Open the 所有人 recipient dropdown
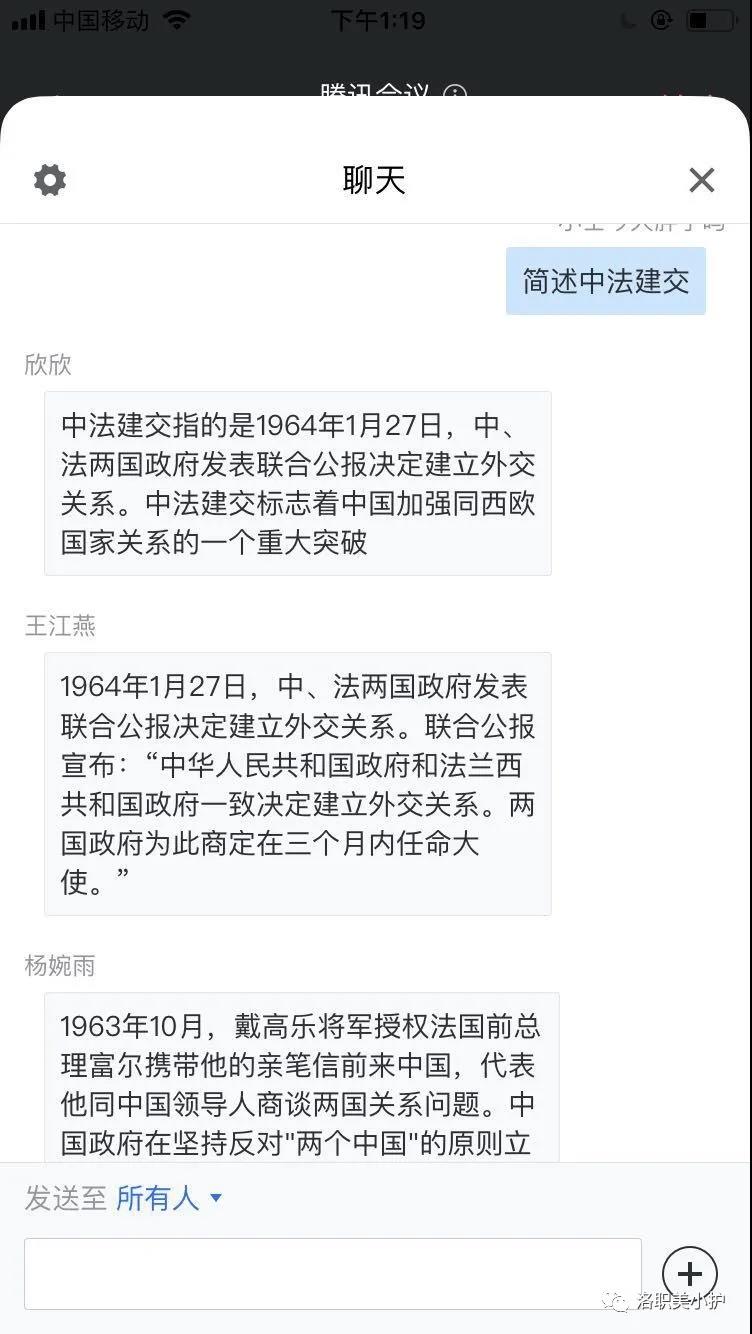The width and height of the screenshot is (752, 1334). [168, 1198]
